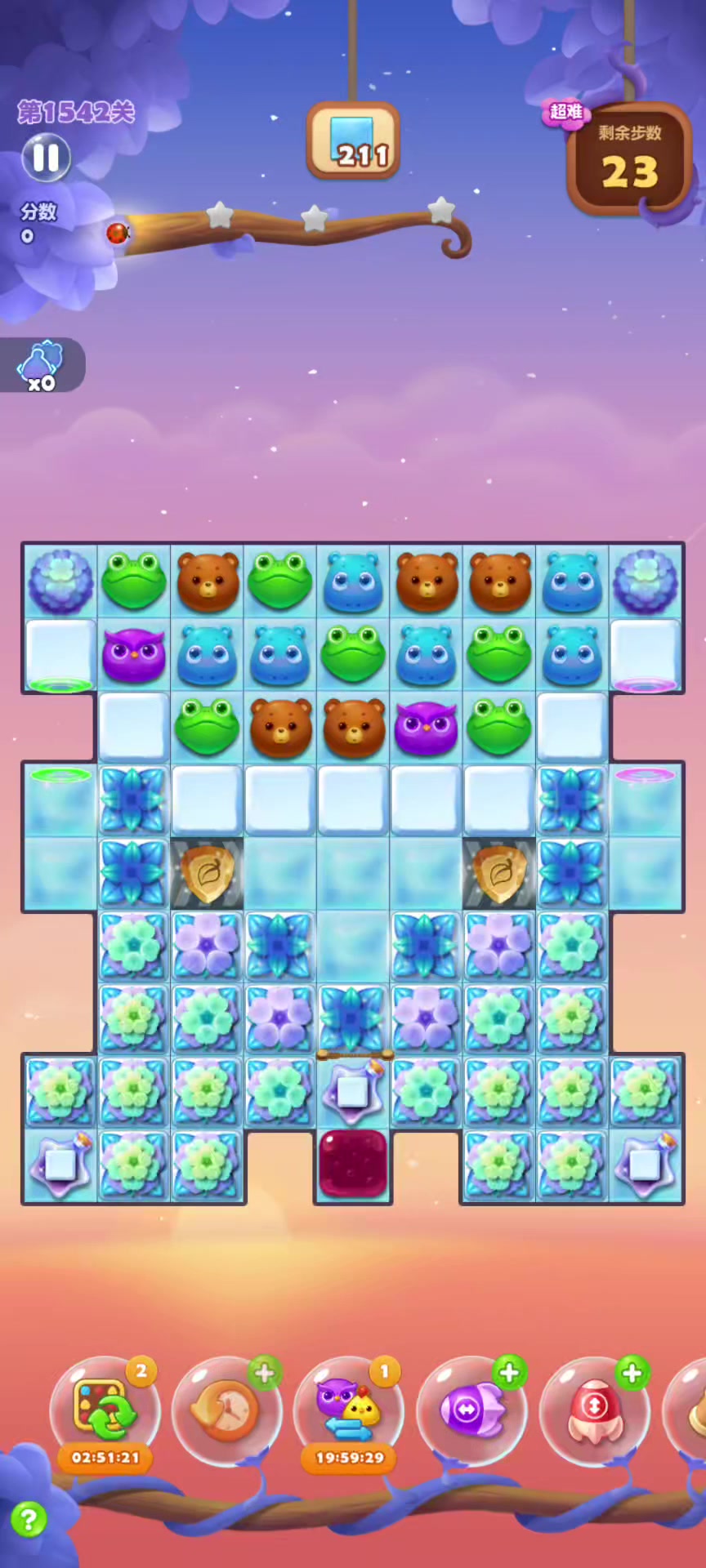Pause the game

(x=46, y=158)
